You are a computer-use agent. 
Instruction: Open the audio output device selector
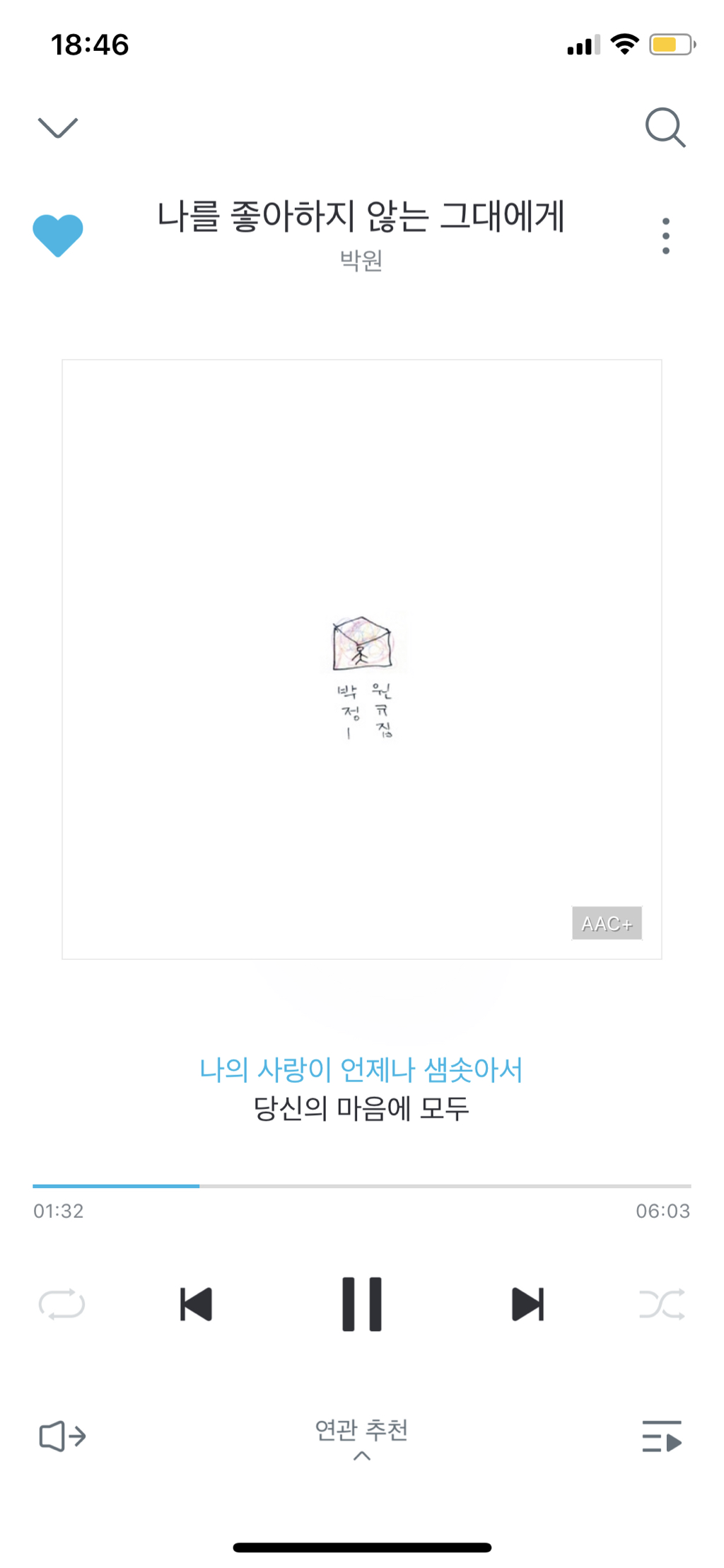coord(62,1436)
